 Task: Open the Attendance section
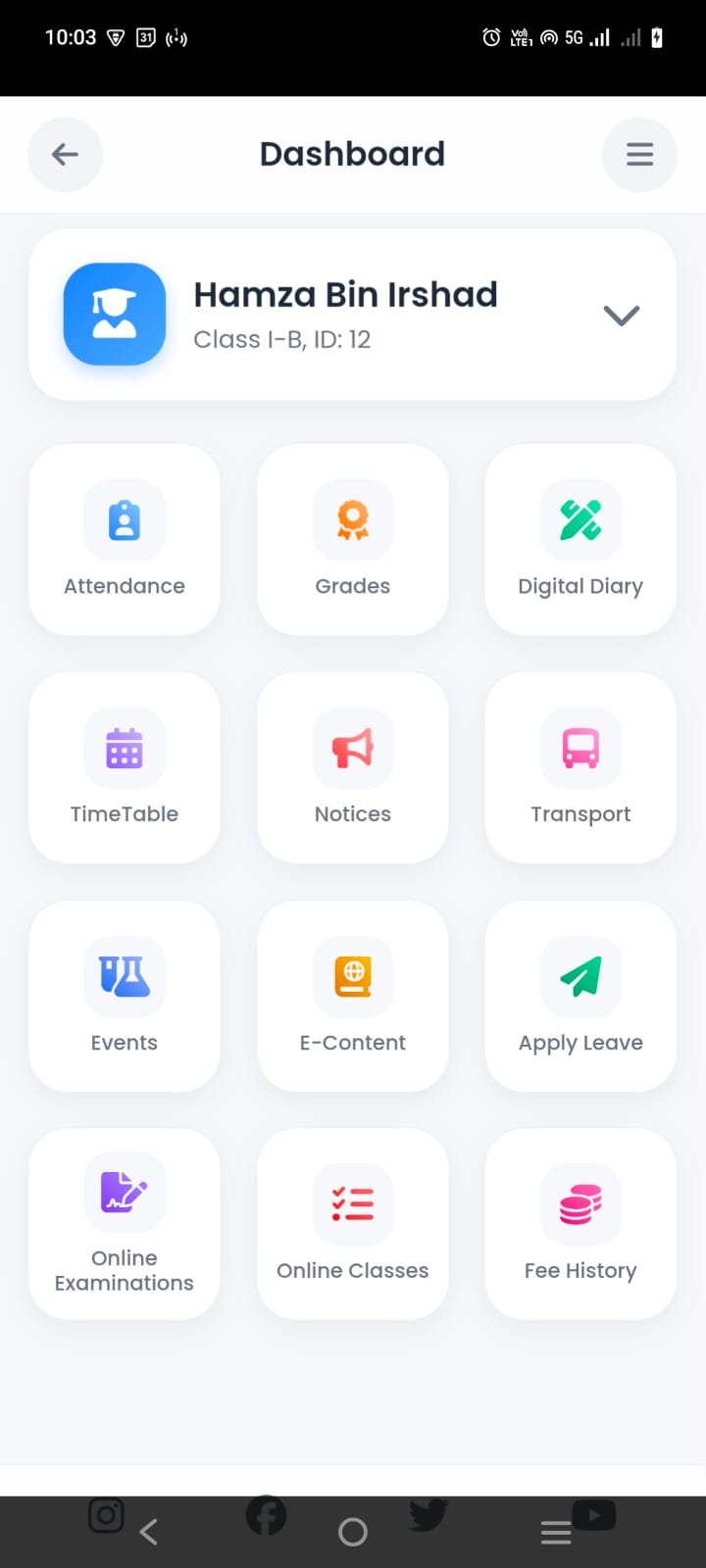click(x=124, y=539)
